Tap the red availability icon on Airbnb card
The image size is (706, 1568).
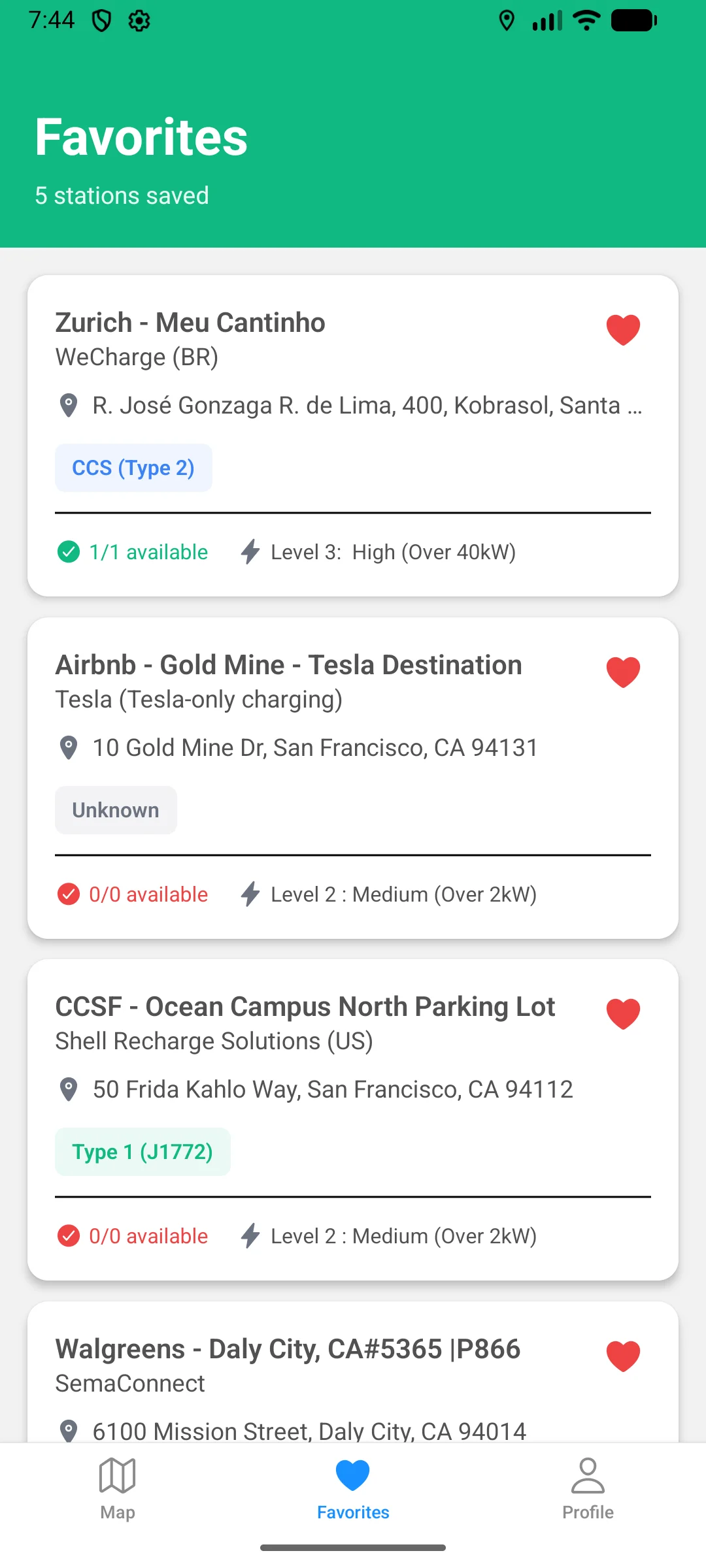tap(68, 894)
